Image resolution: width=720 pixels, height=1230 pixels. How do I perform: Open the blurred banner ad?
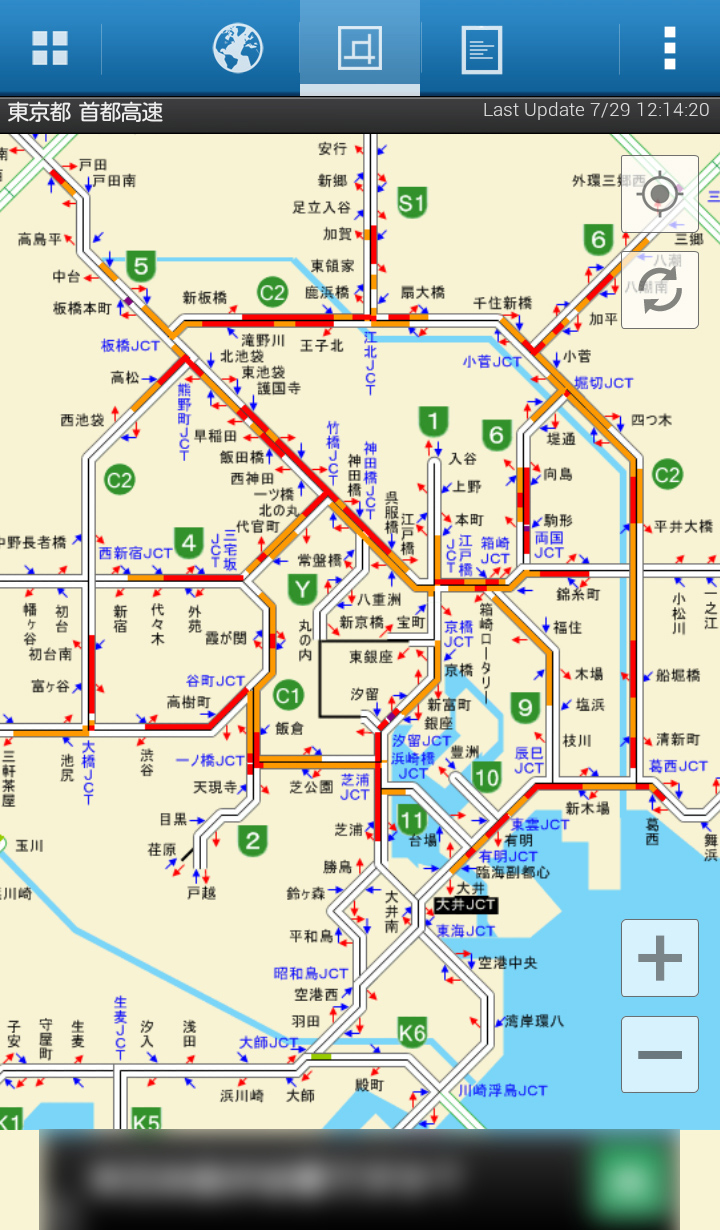coord(360,1179)
